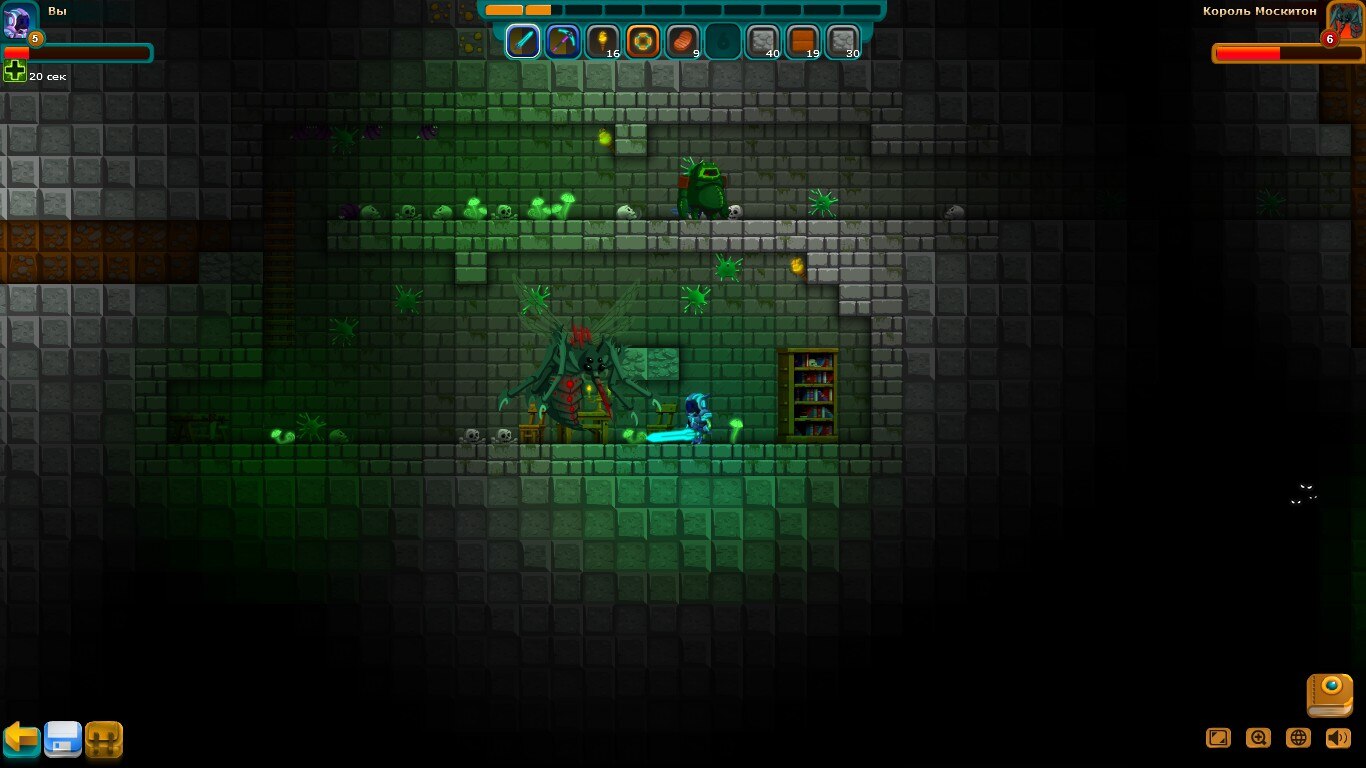
Task: Select the torch stack of 16
Action: pos(603,41)
